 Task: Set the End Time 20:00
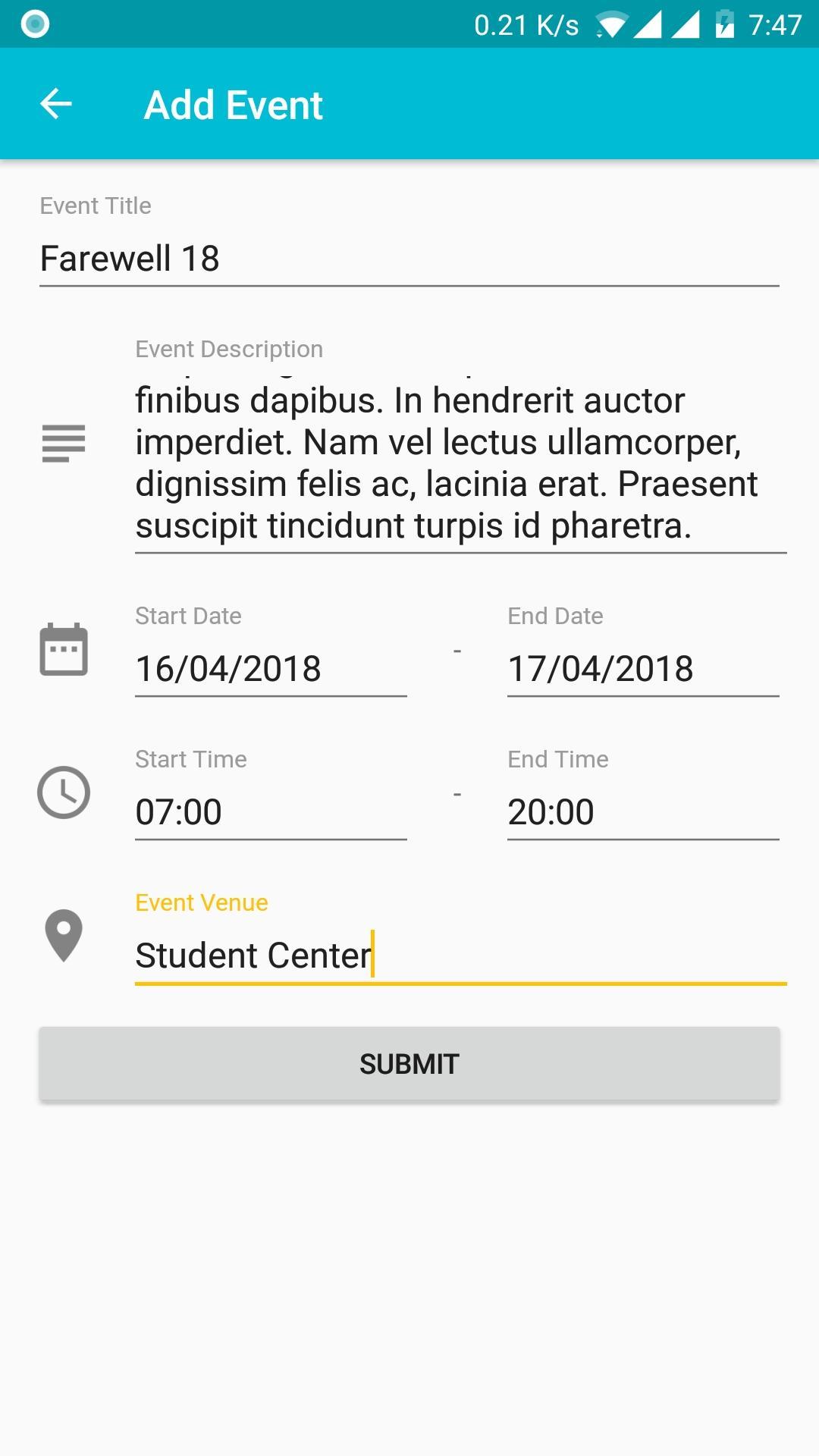pyautogui.click(x=642, y=811)
